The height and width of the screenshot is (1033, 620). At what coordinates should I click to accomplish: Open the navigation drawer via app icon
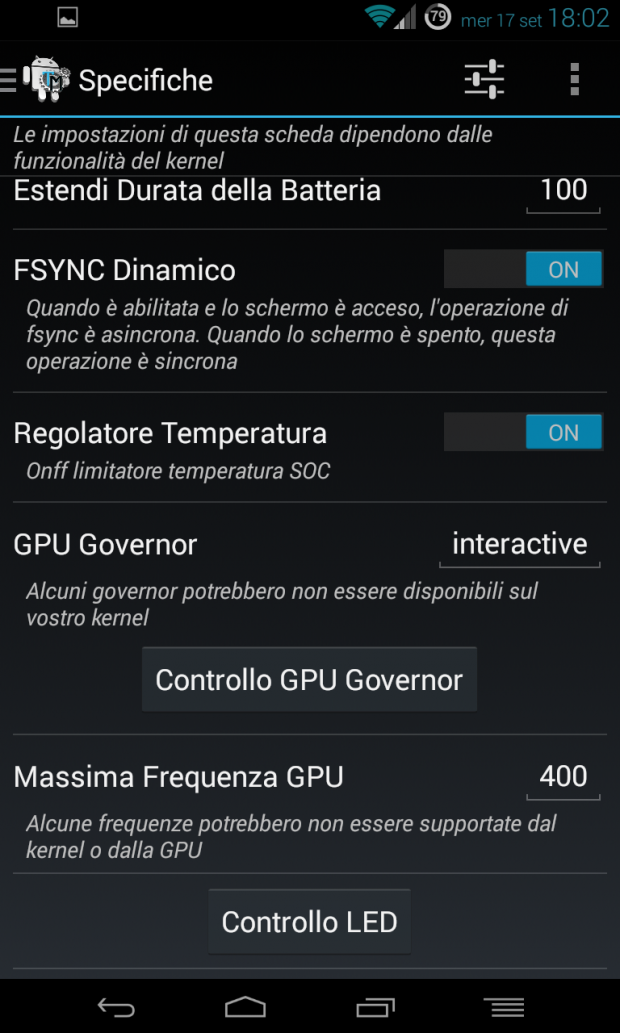point(36,80)
